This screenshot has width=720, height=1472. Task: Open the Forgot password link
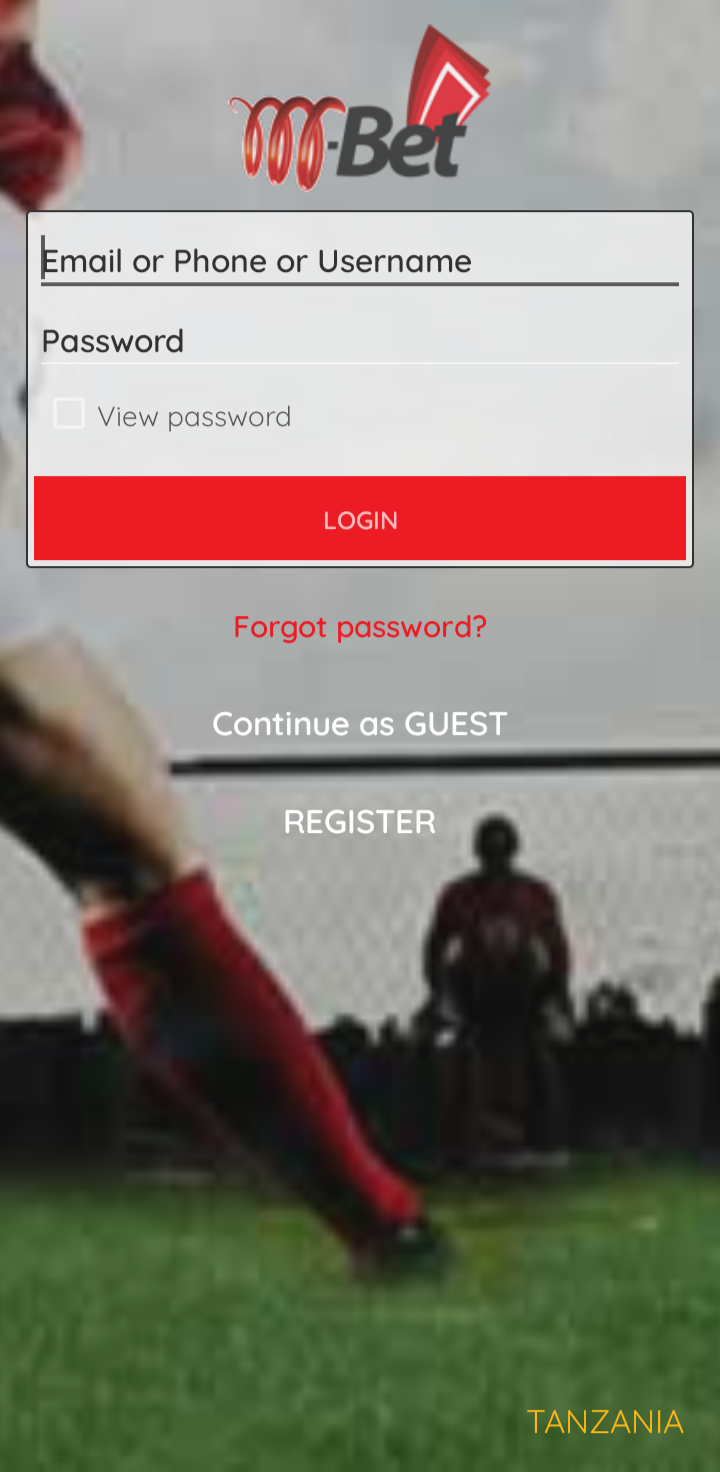[360, 627]
